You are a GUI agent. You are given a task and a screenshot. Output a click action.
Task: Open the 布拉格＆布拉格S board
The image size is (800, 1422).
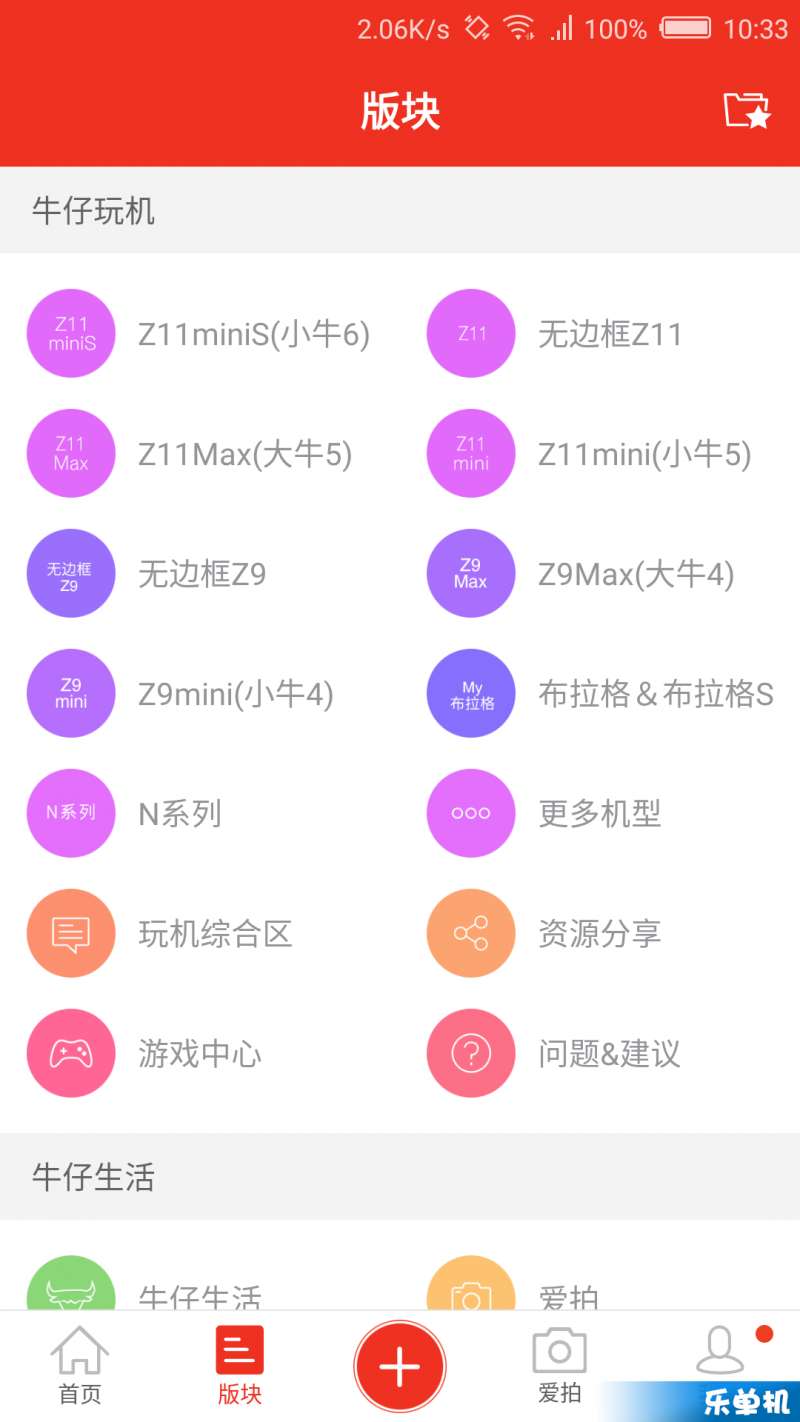600,694
